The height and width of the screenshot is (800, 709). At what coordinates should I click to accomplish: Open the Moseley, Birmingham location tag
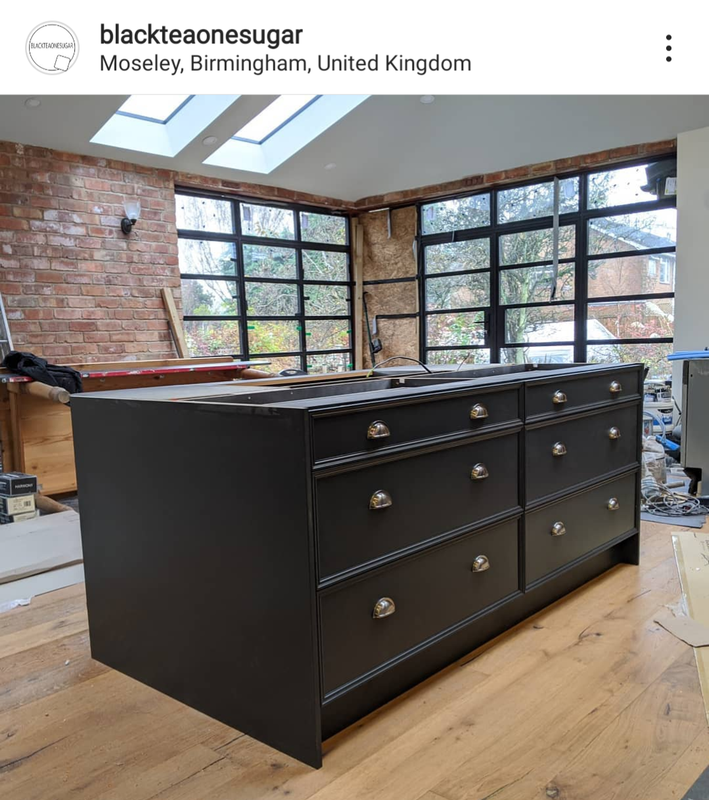pyautogui.click(x=285, y=64)
